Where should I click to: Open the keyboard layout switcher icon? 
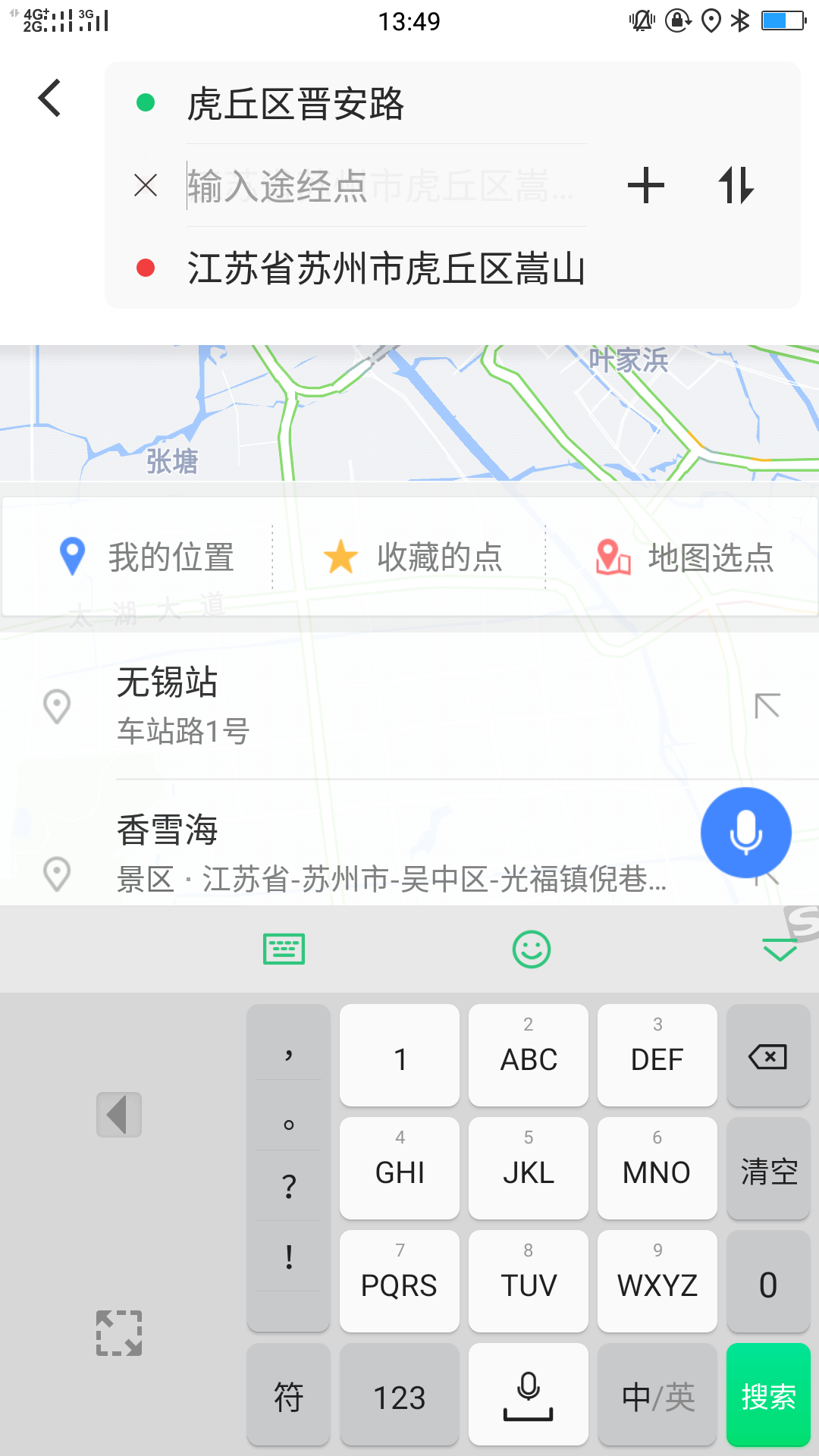click(284, 949)
